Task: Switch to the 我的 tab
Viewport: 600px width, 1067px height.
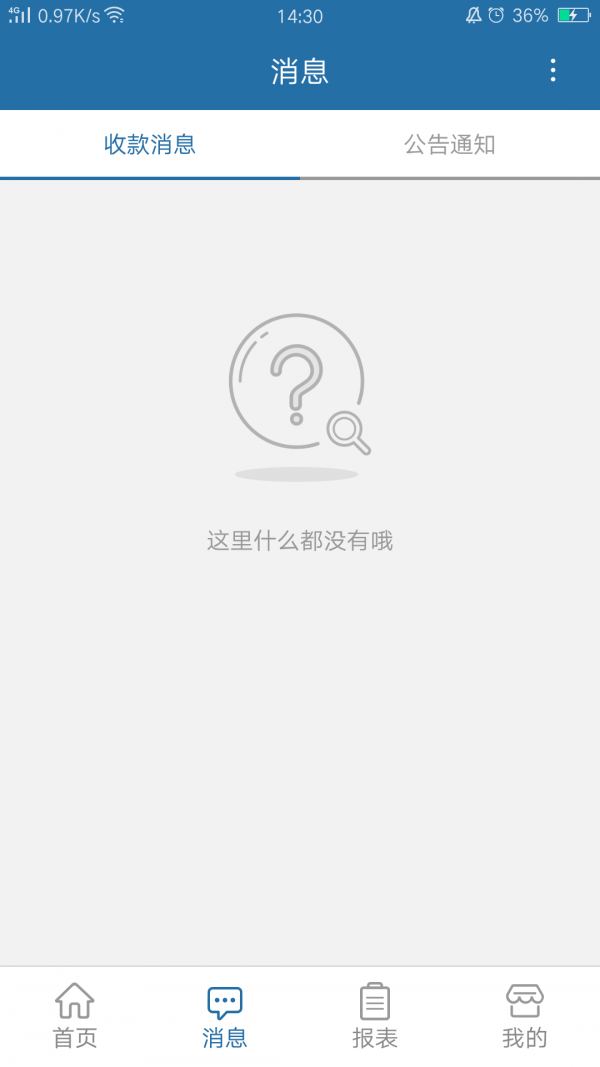Action: click(525, 1015)
